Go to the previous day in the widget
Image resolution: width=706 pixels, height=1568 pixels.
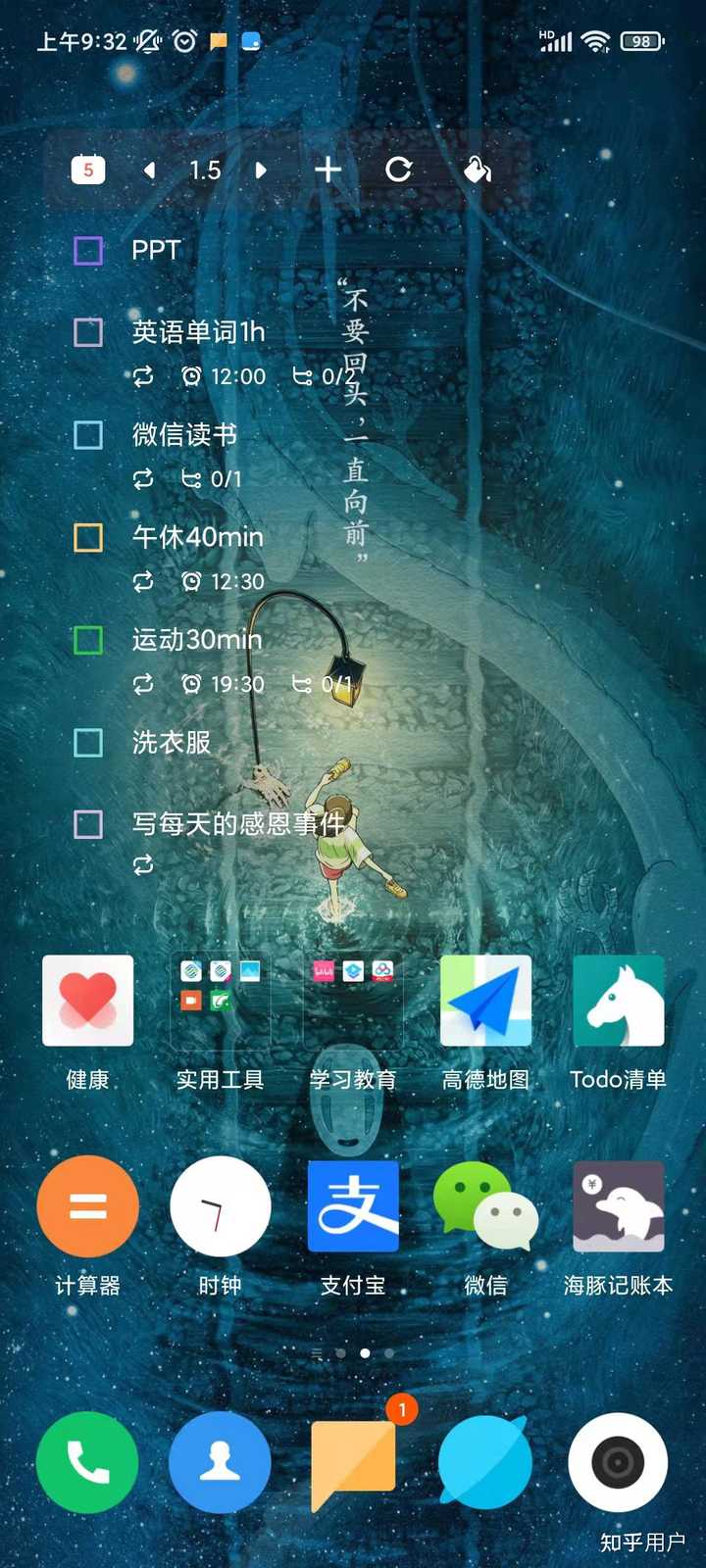(149, 170)
